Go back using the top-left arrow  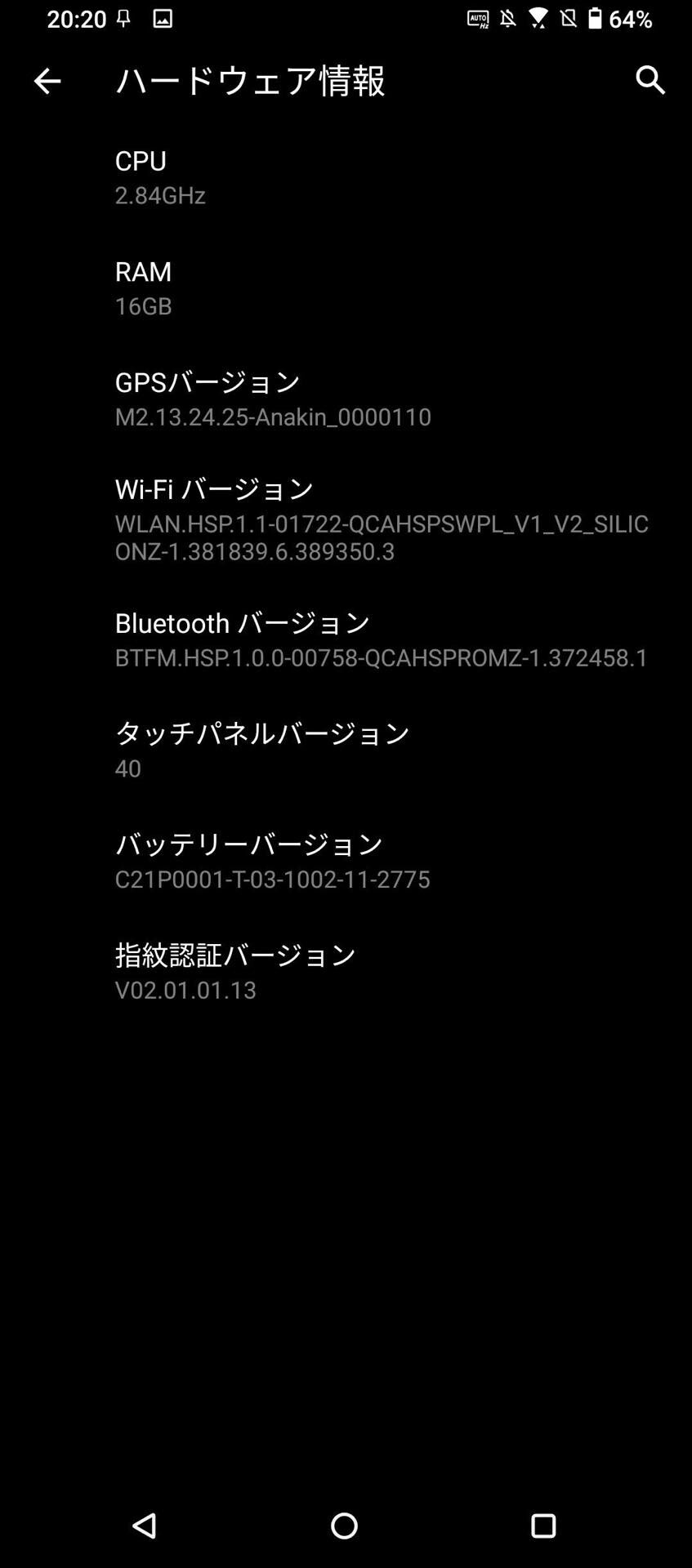47,81
